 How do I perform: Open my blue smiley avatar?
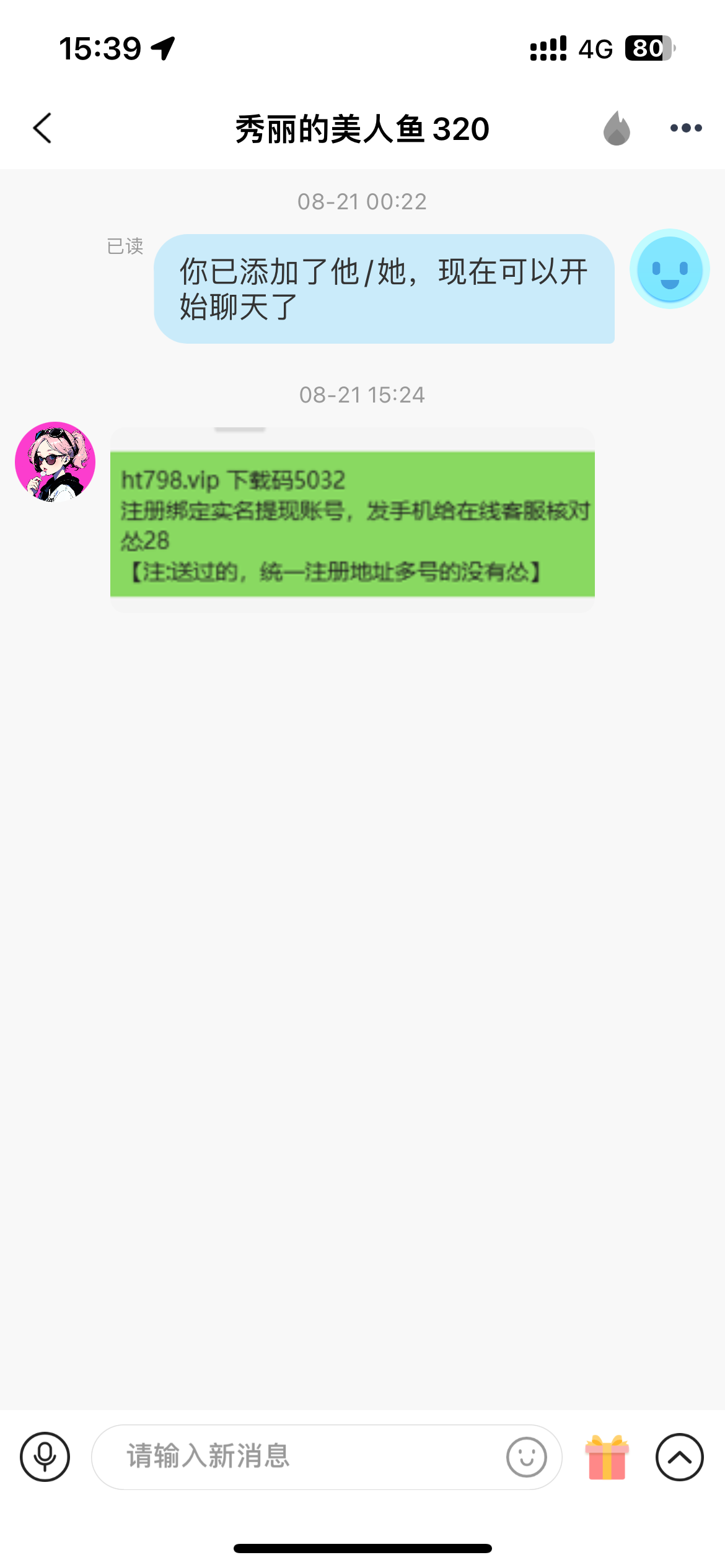coord(669,269)
